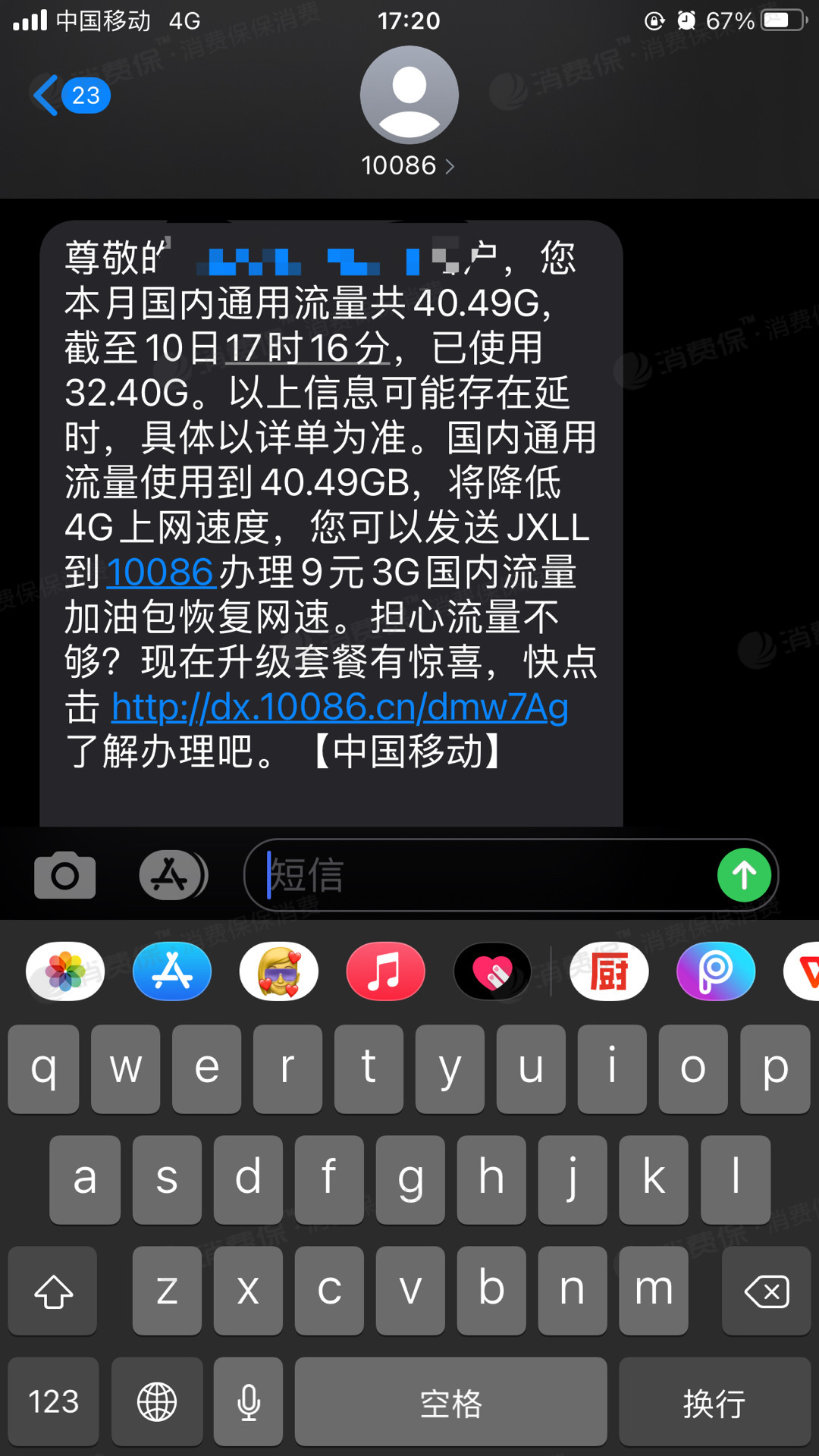This screenshot has height=1456, width=819.
Task: Open the camera to attach a photo
Action: pos(65,875)
